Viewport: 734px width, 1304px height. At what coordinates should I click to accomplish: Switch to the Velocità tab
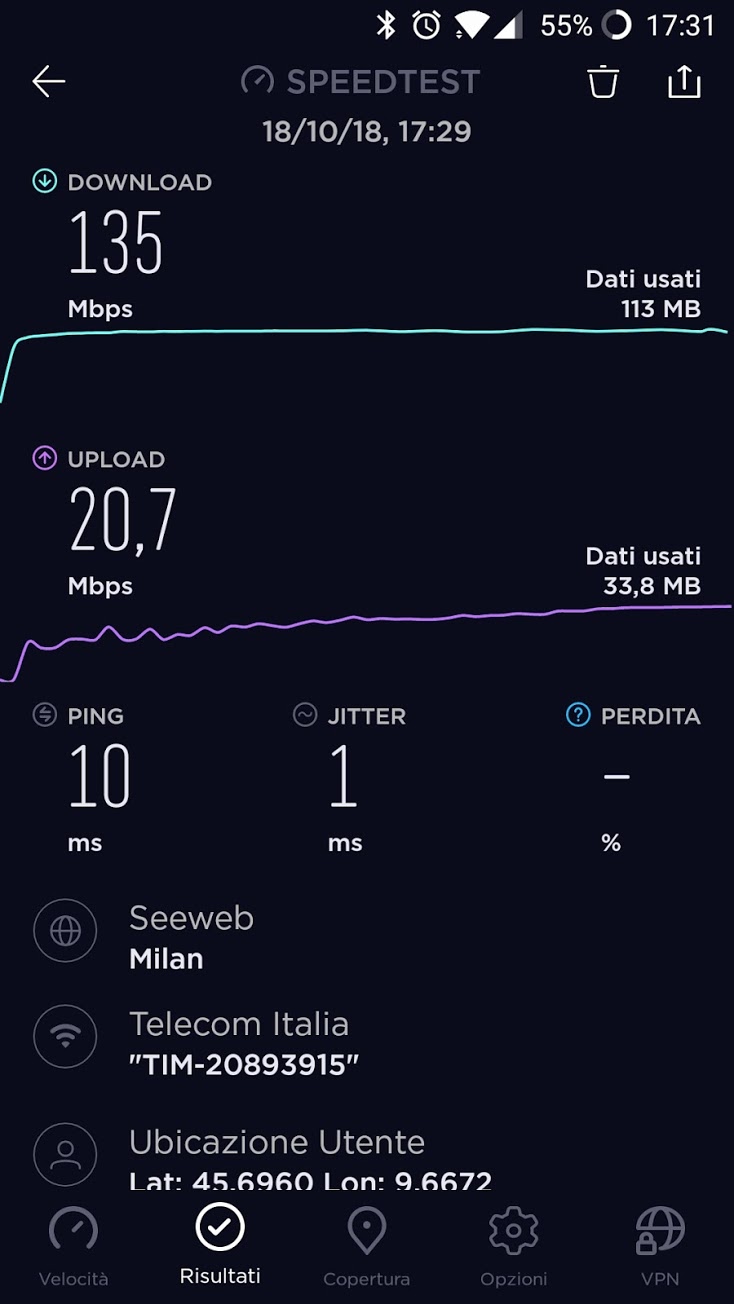[73, 1245]
